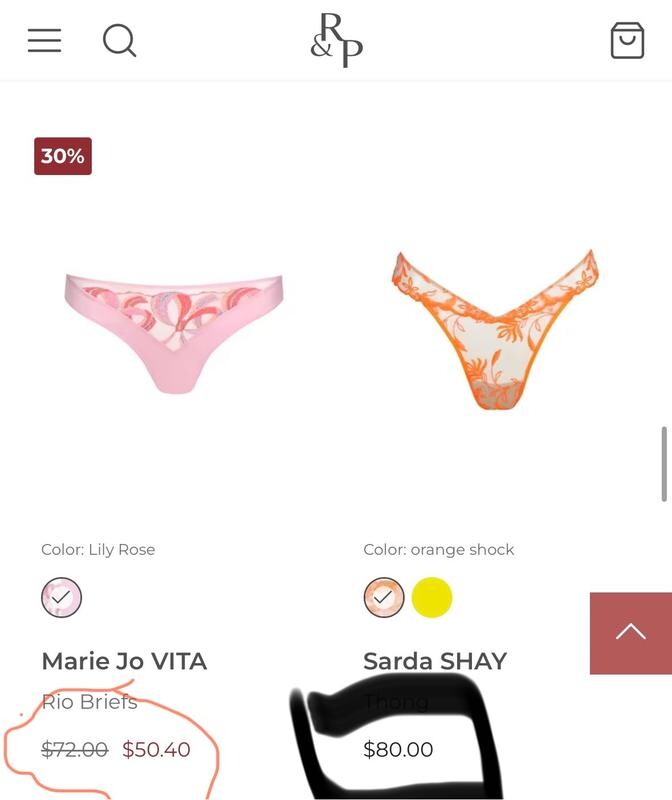Select the orange shock color swatch
This screenshot has height=800, width=672.
click(383, 598)
